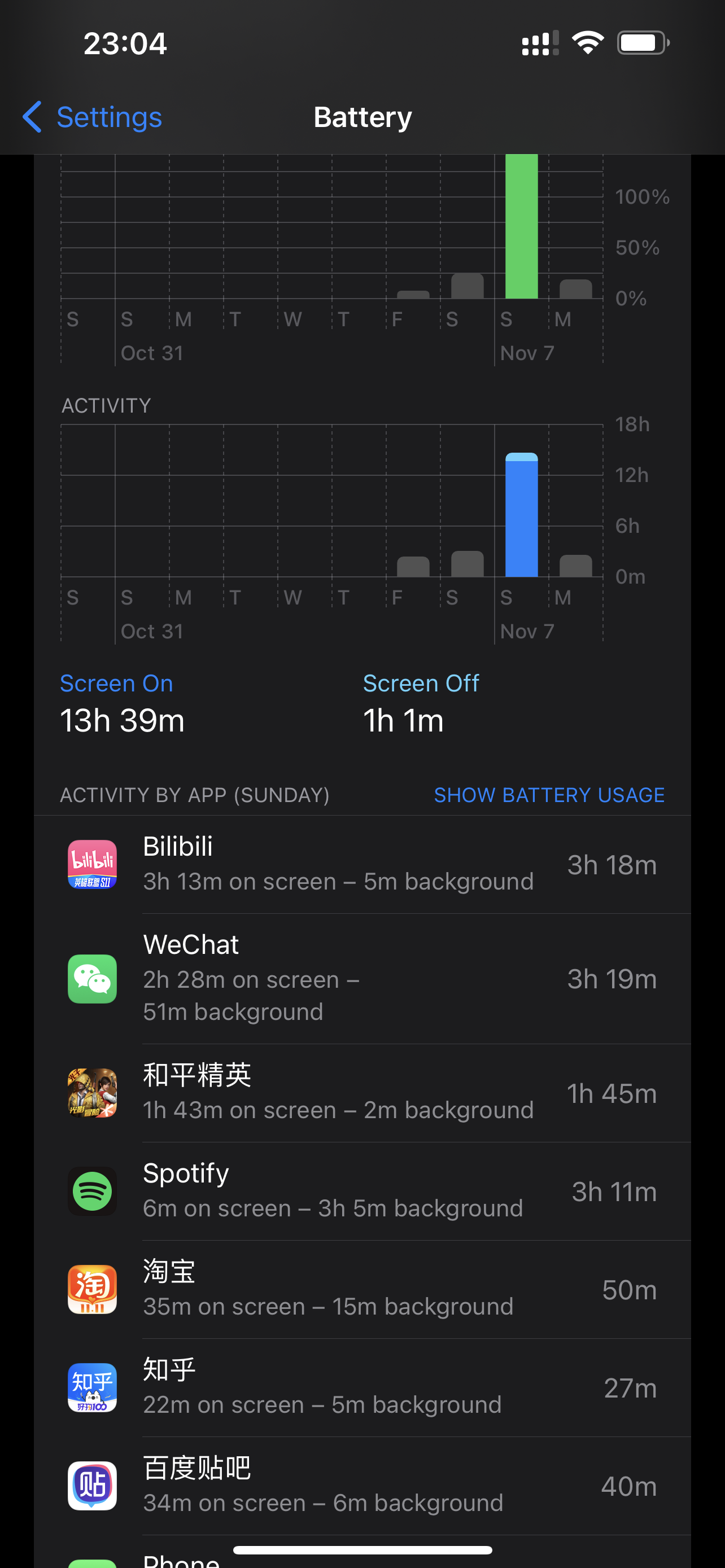
Task: Select Saturday's bar in the Activity chart
Action: click(x=467, y=564)
